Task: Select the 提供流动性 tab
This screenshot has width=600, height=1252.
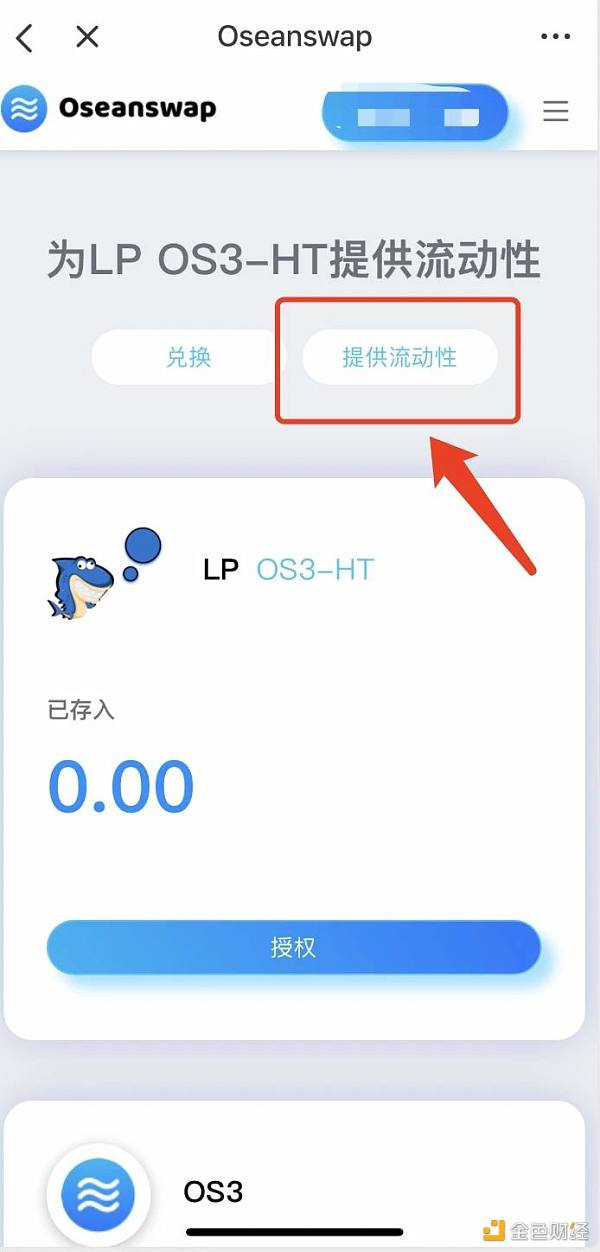Action: (x=399, y=357)
